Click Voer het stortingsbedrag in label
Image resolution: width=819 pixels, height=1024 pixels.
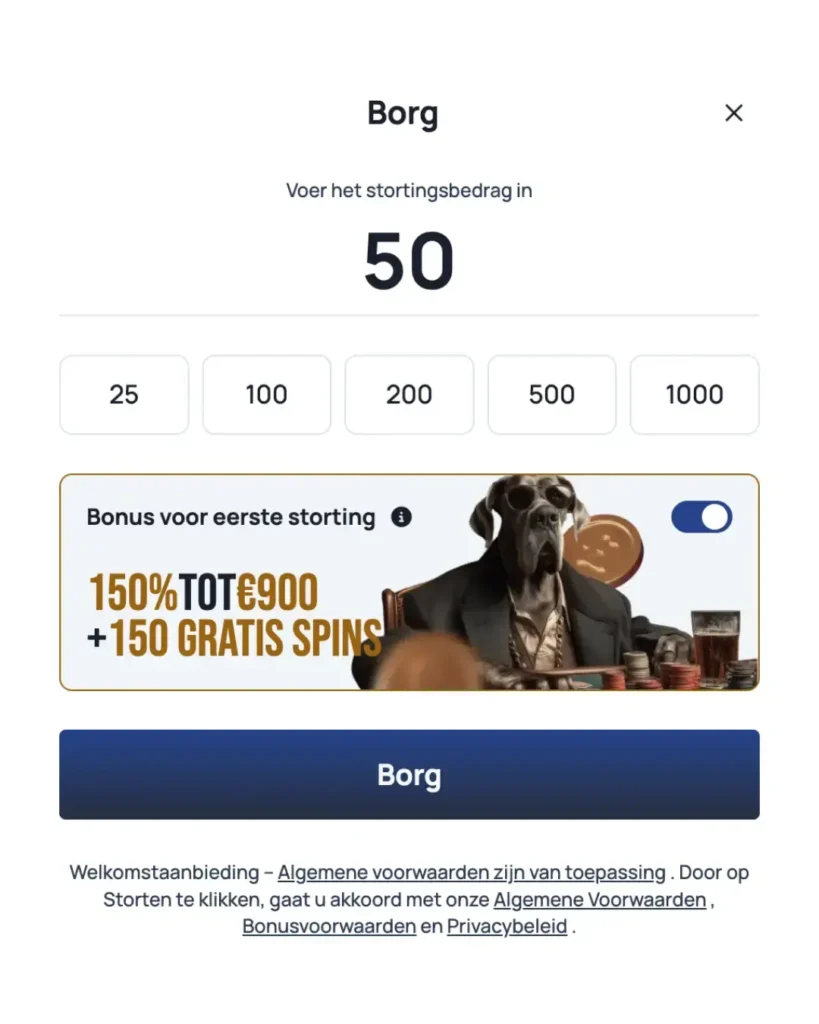point(409,190)
